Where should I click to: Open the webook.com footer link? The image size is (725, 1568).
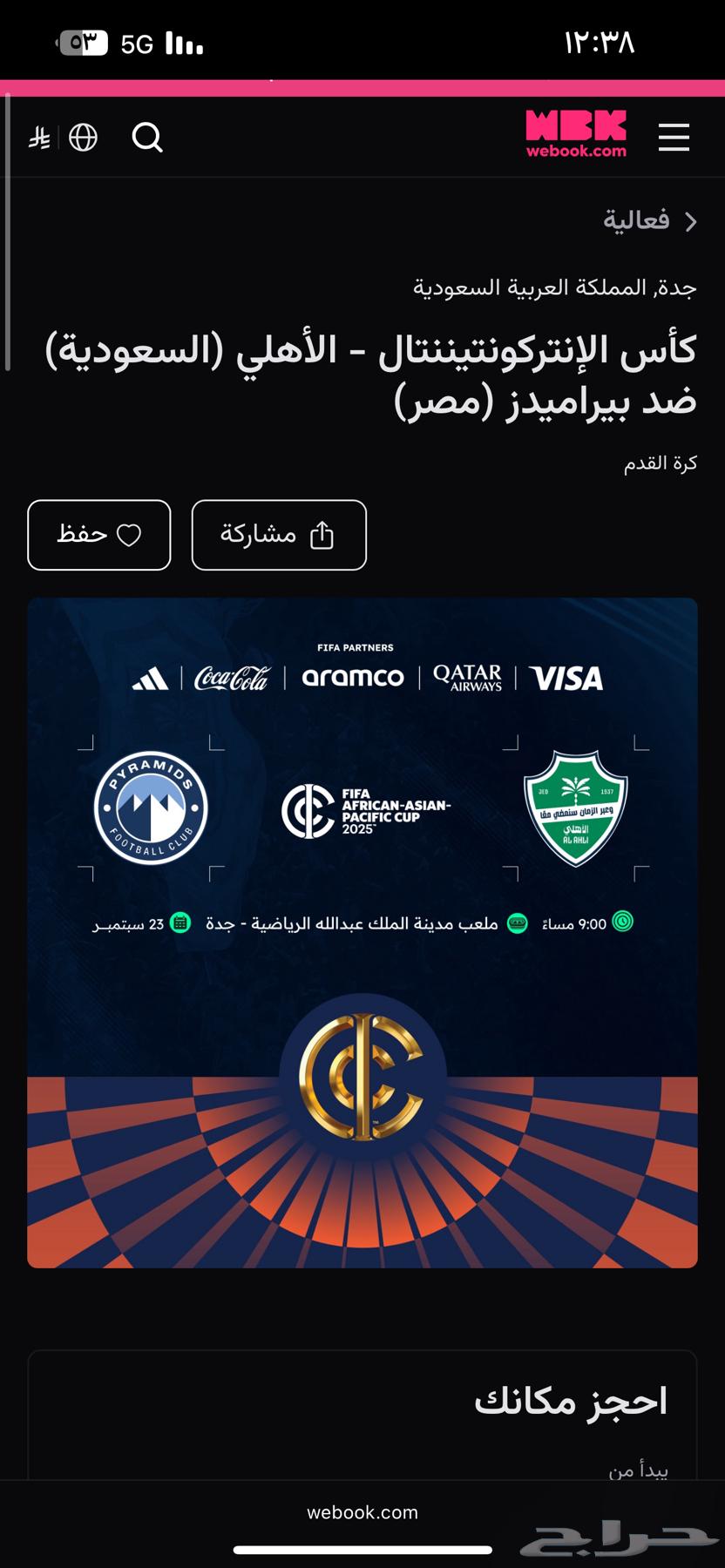point(362,1511)
